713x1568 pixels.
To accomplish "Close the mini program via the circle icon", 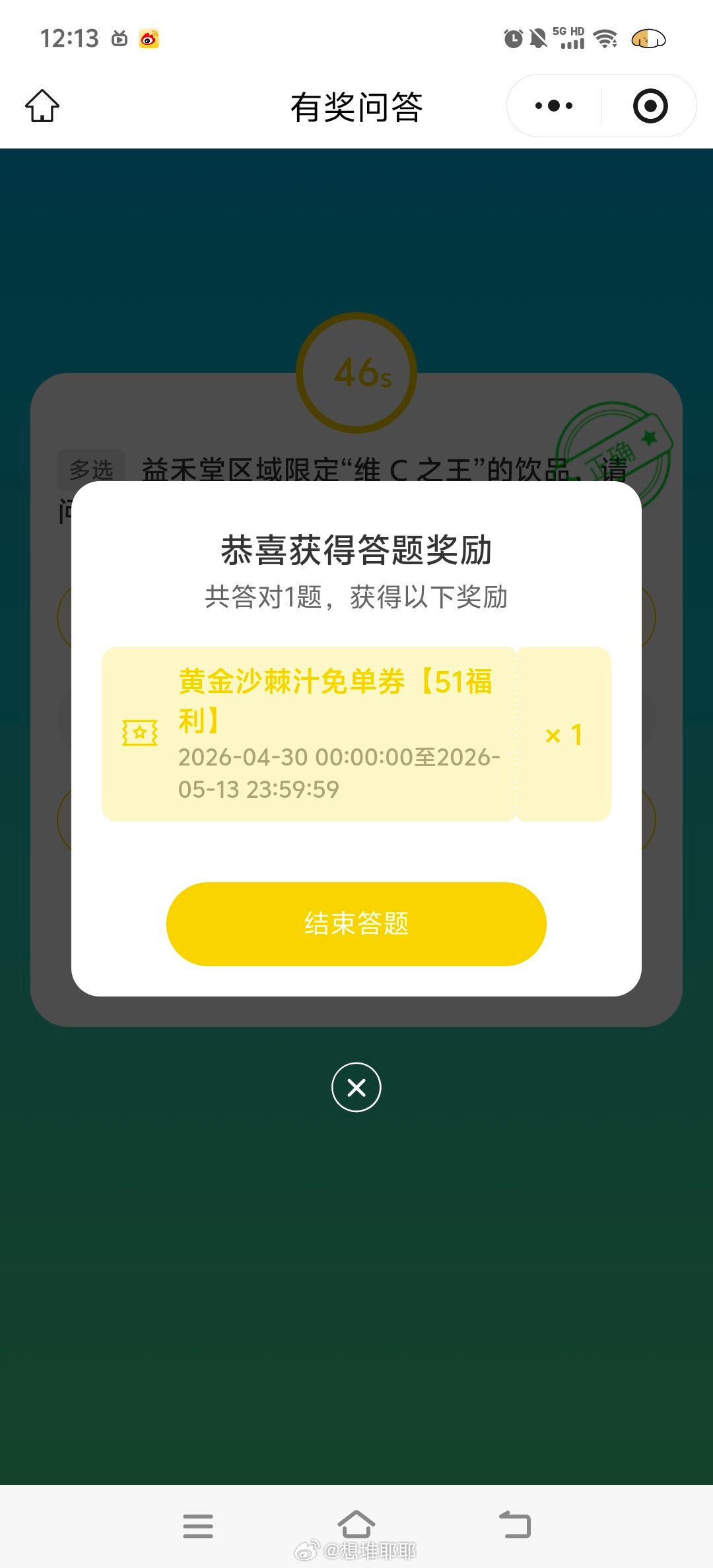I will pyautogui.click(x=650, y=106).
